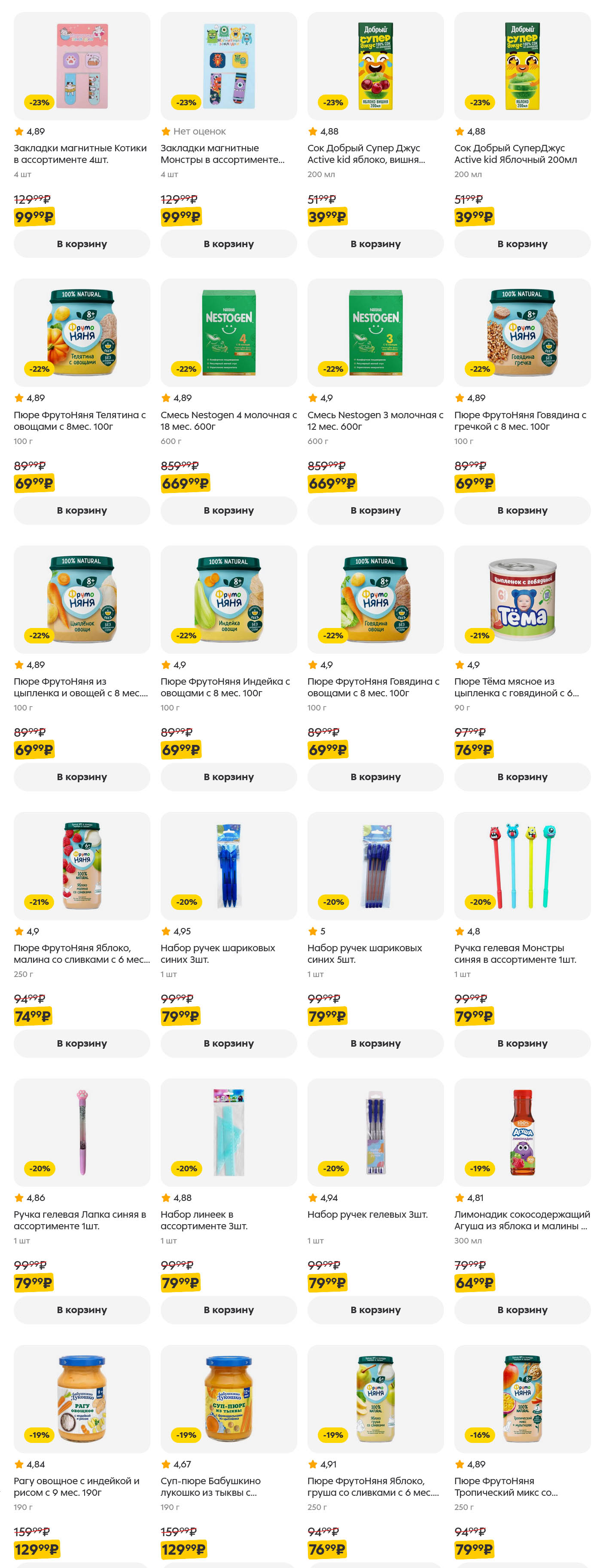Add Закладки магнитные Котики to cart
This screenshot has width=612, height=1568.
[82, 243]
